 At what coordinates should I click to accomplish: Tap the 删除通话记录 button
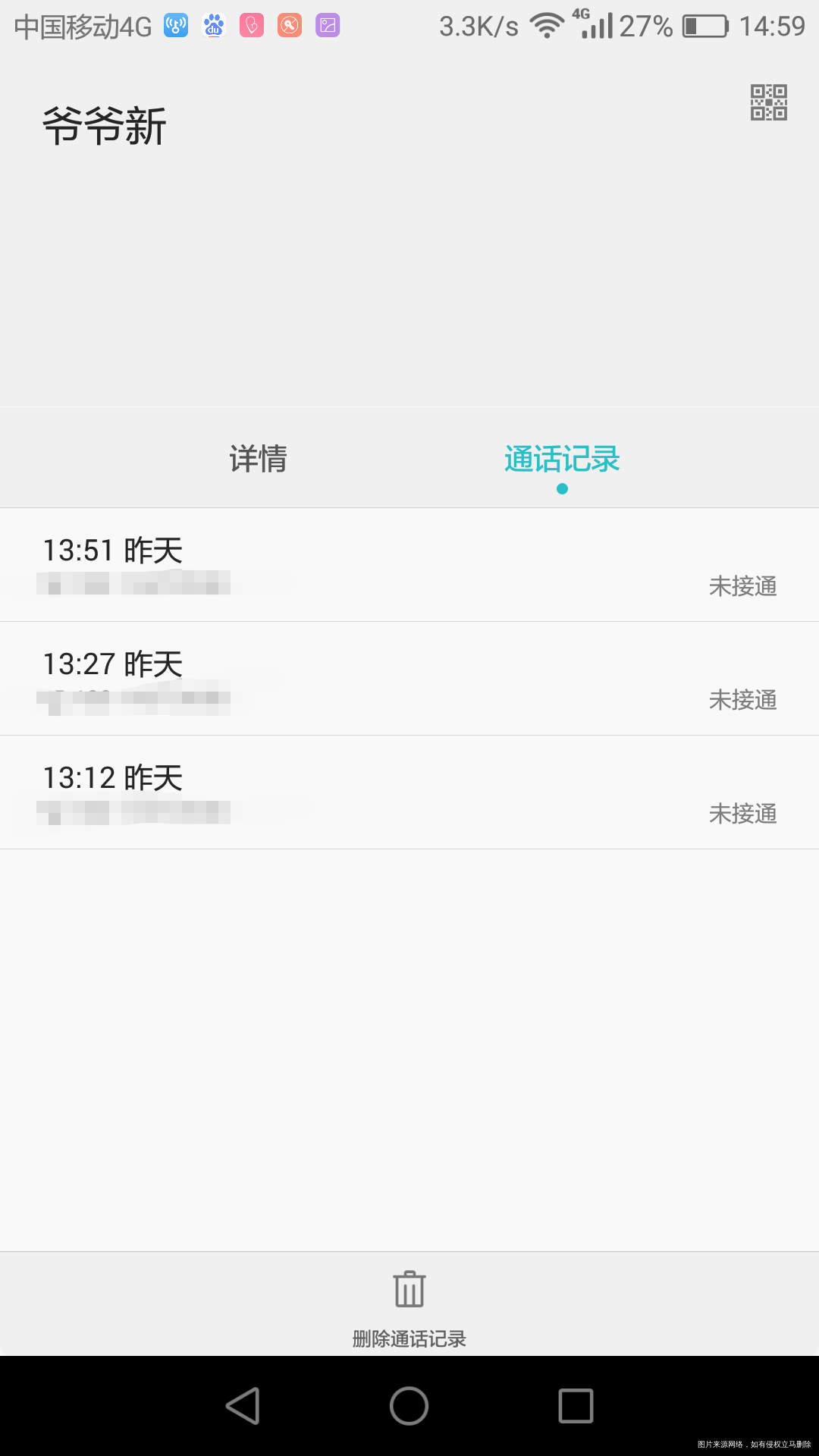[408, 1338]
